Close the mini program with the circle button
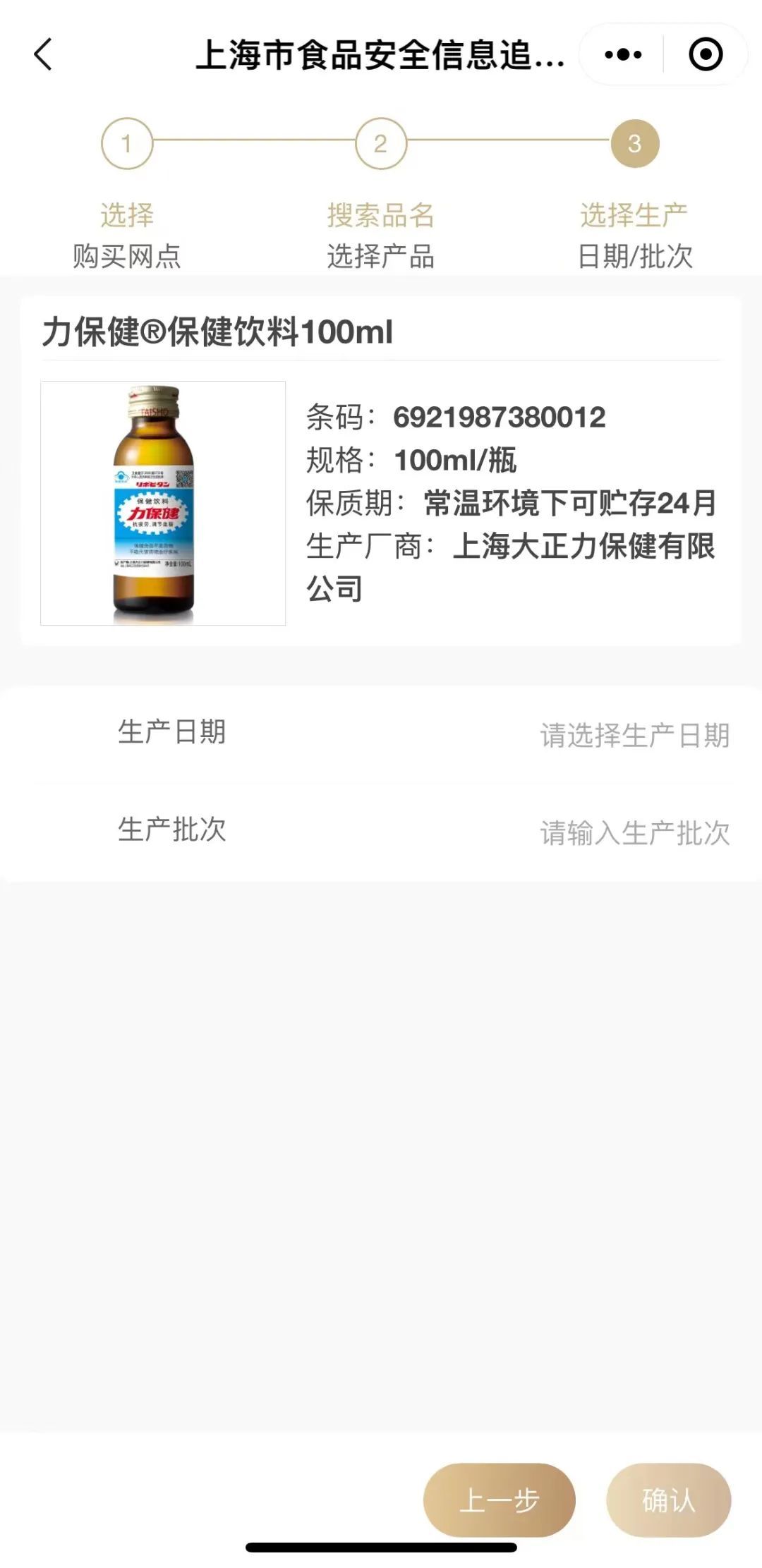 click(705, 55)
